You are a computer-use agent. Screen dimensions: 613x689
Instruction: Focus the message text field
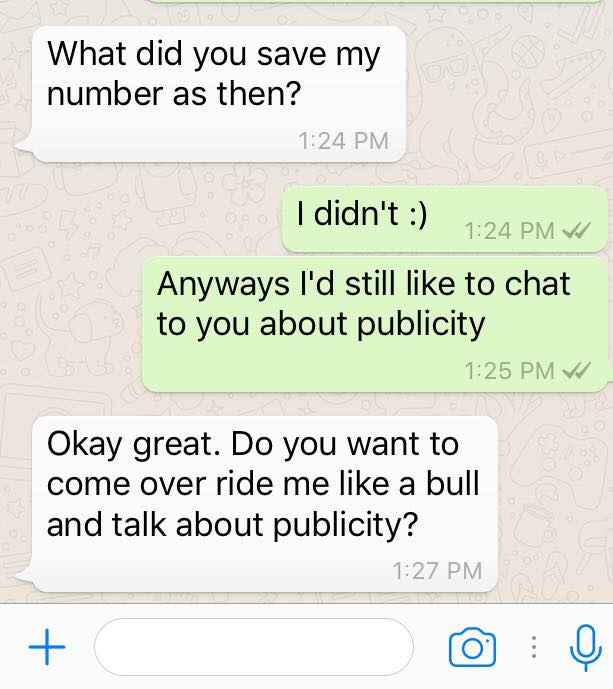[253, 647]
